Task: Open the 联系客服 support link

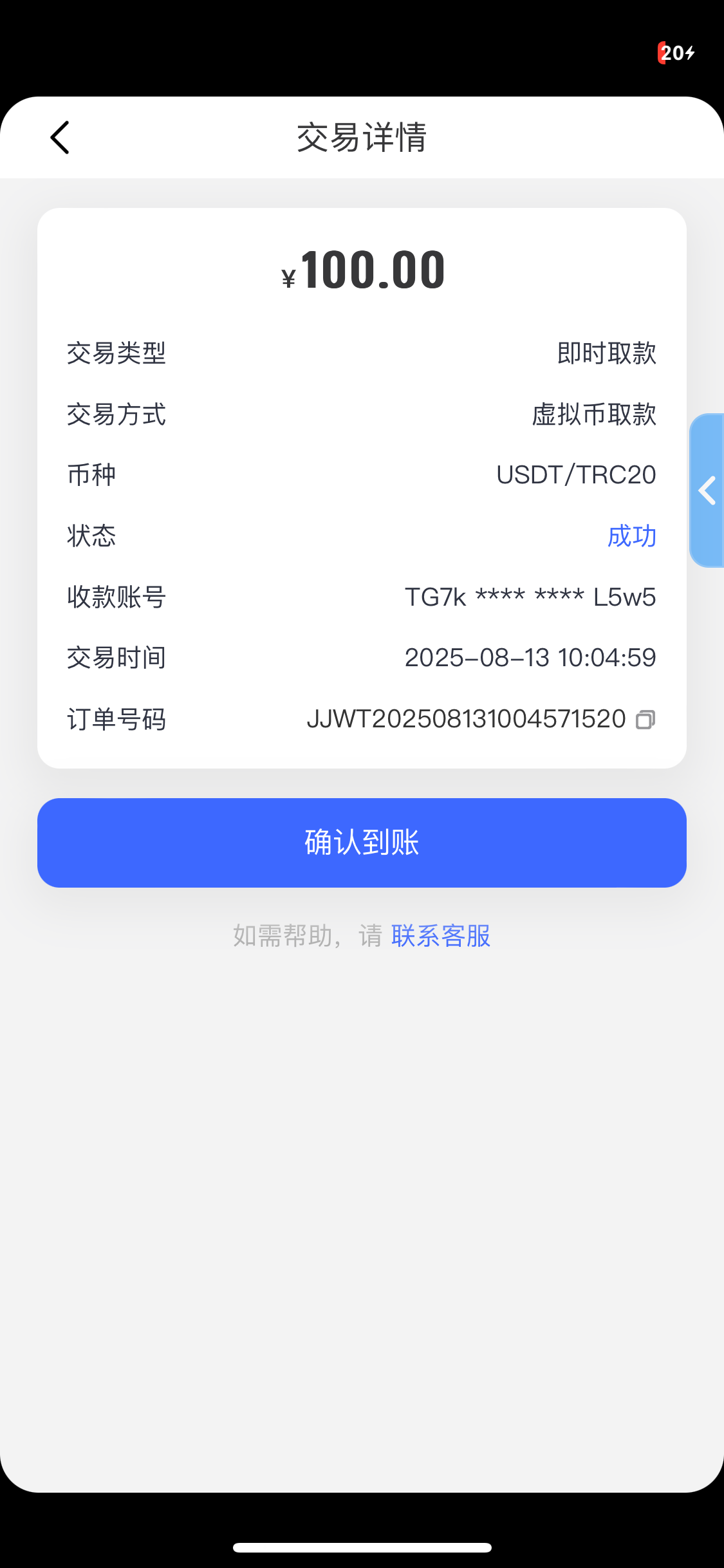Action: pyautogui.click(x=441, y=936)
